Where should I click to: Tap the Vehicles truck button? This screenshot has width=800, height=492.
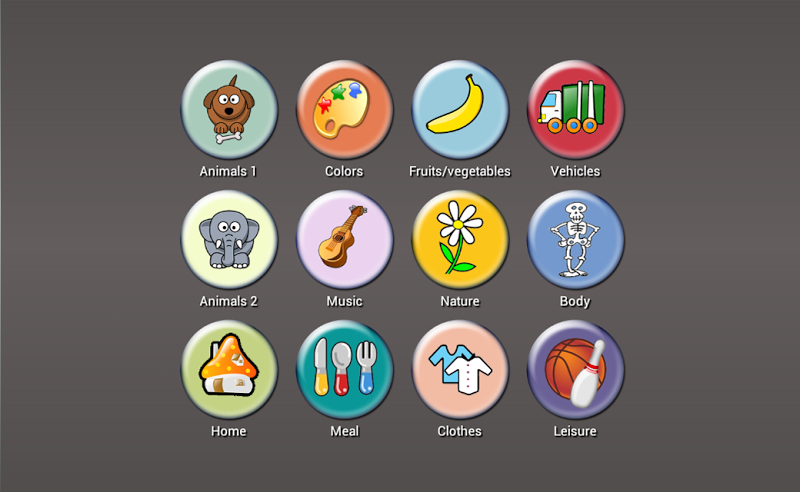point(575,109)
